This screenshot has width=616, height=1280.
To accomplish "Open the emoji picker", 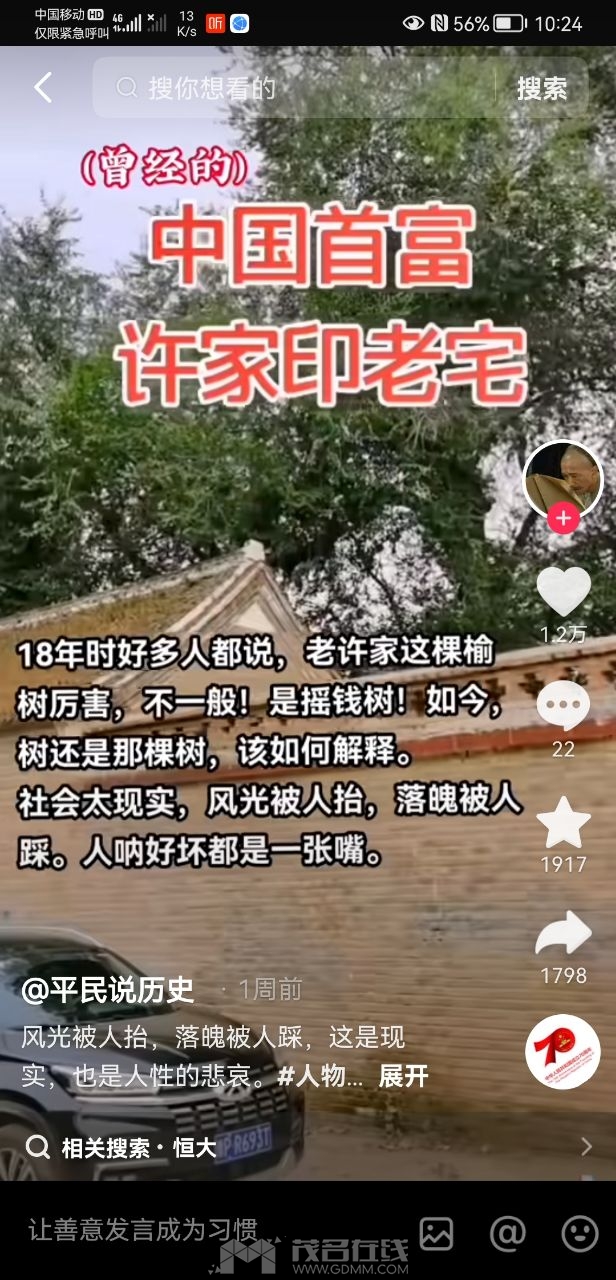I will (x=580, y=1233).
